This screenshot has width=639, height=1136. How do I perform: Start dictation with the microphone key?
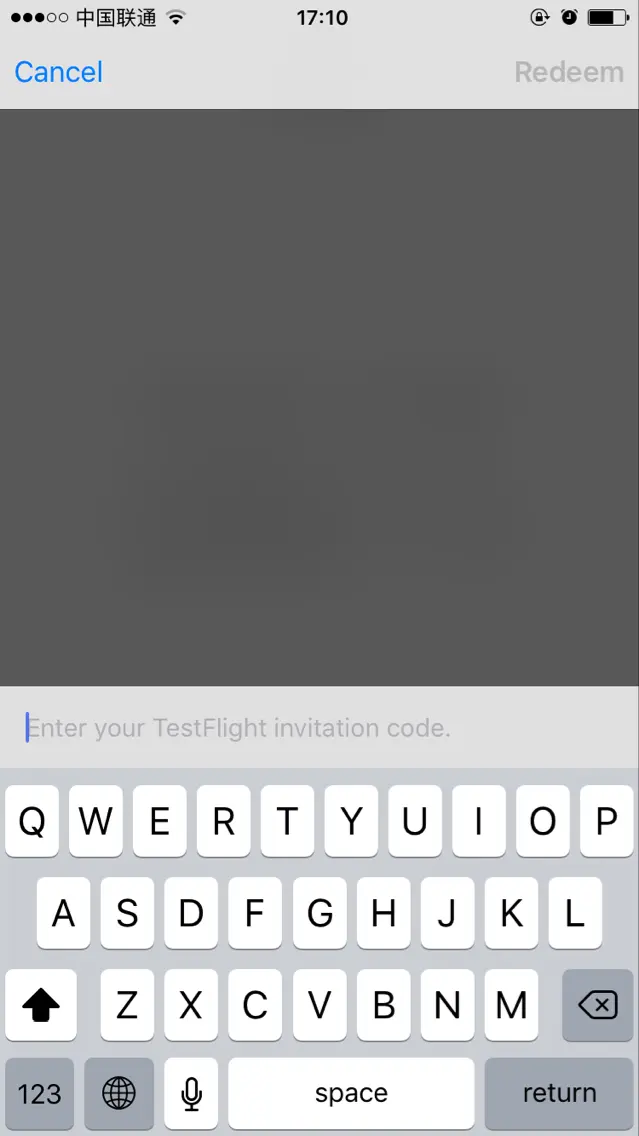[x=191, y=1093]
